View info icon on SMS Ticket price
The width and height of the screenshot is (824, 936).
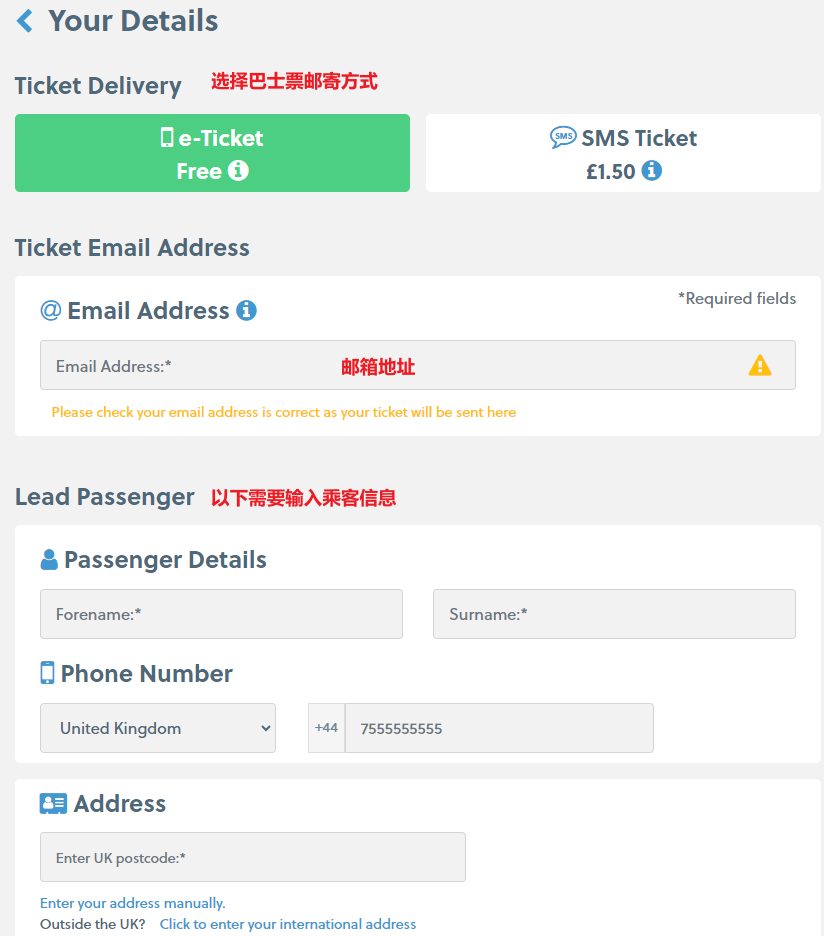click(652, 171)
